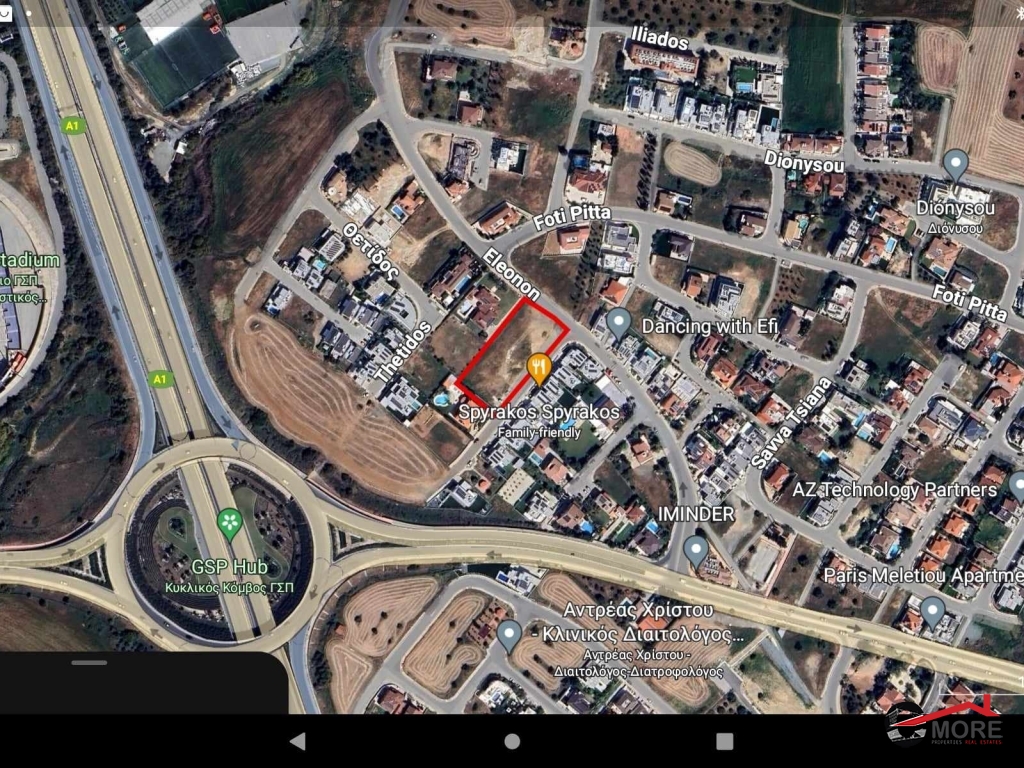The image size is (1024, 768).
Task: Select the IMINDER map pin
Action: pyautogui.click(x=696, y=549)
